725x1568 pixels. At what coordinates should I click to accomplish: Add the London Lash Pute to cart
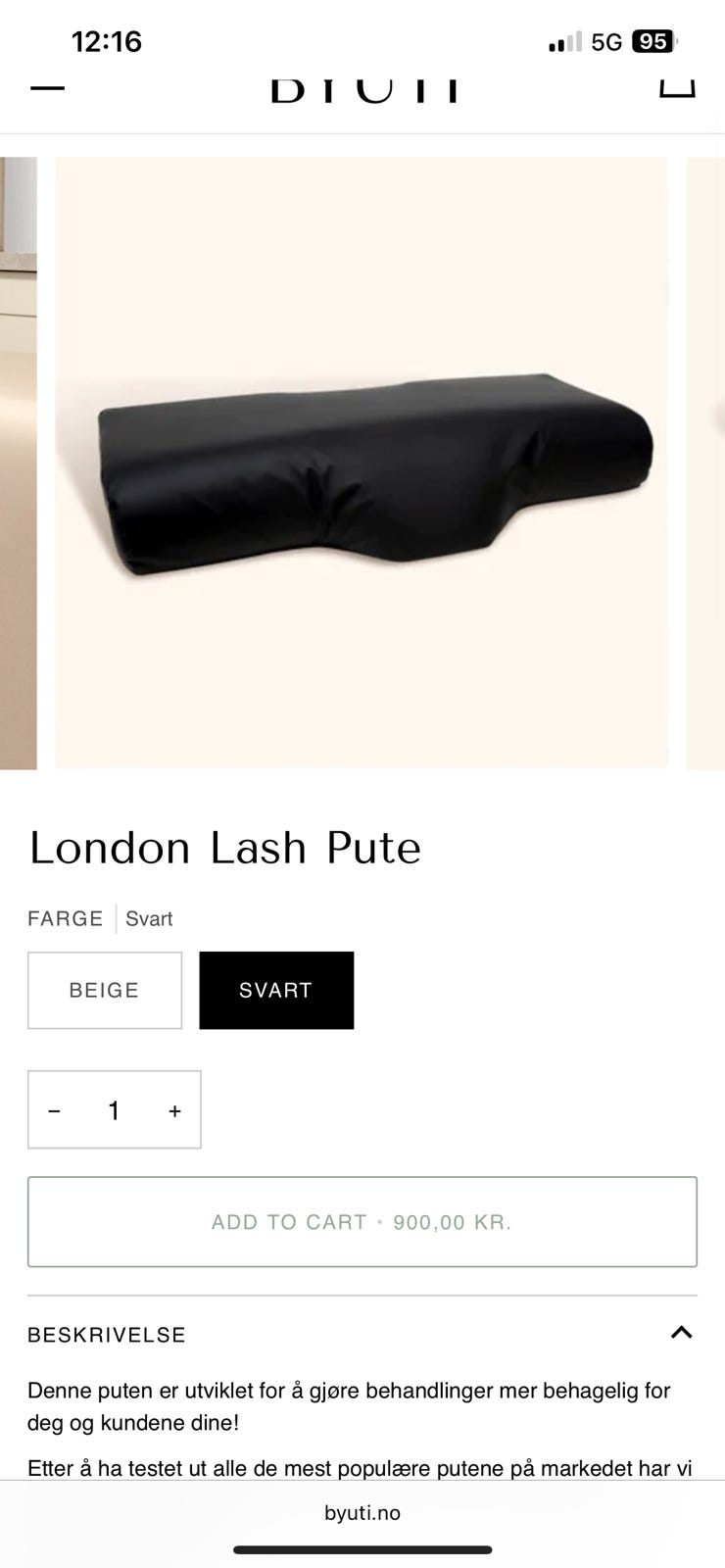pyautogui.click(x=362, y=1222)
